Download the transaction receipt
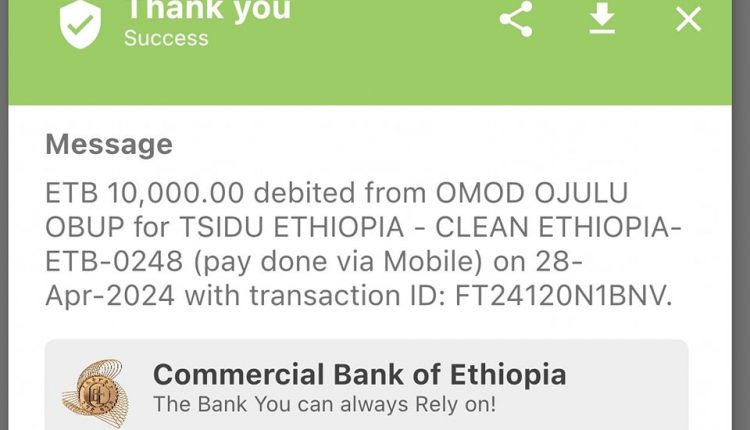The width and height of the screenshot is (750, 430). pos(602,19)
